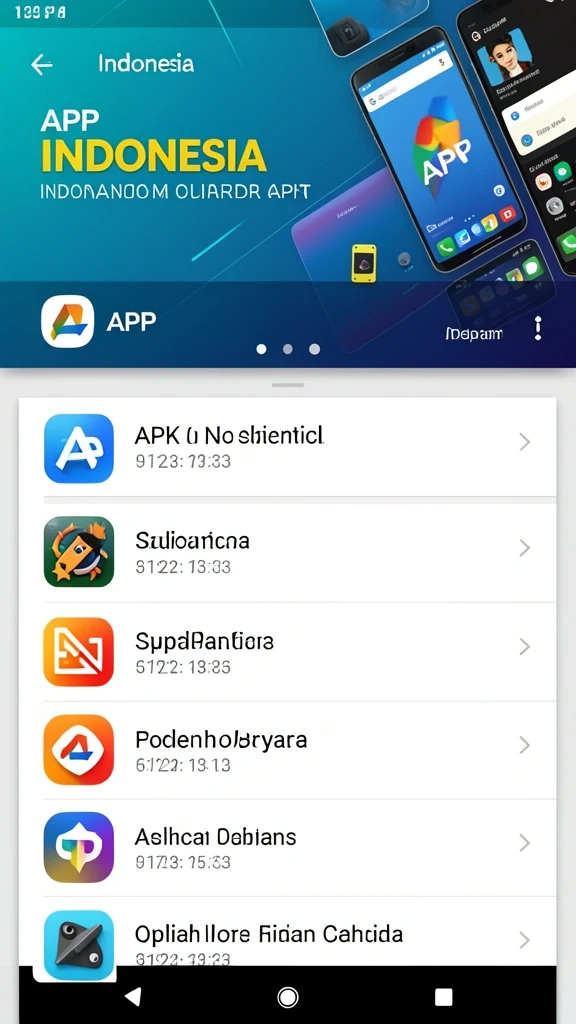This screenshot has height=1024, width=576.
Task: Open recent apps with the square button
Action: pyautogui.click(x=443, y=997)
